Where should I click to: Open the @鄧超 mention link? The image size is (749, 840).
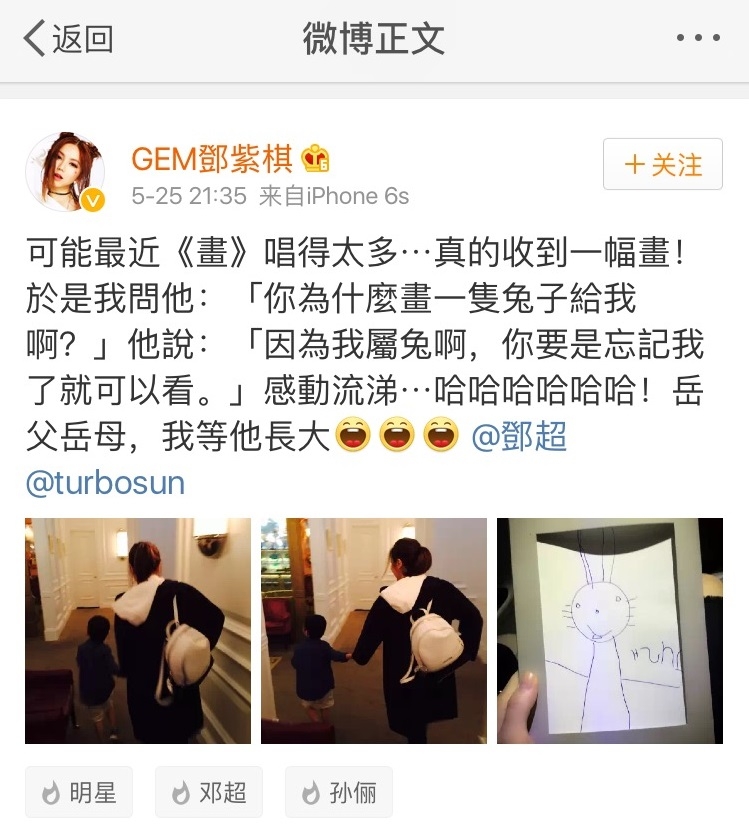click(519, 438)
